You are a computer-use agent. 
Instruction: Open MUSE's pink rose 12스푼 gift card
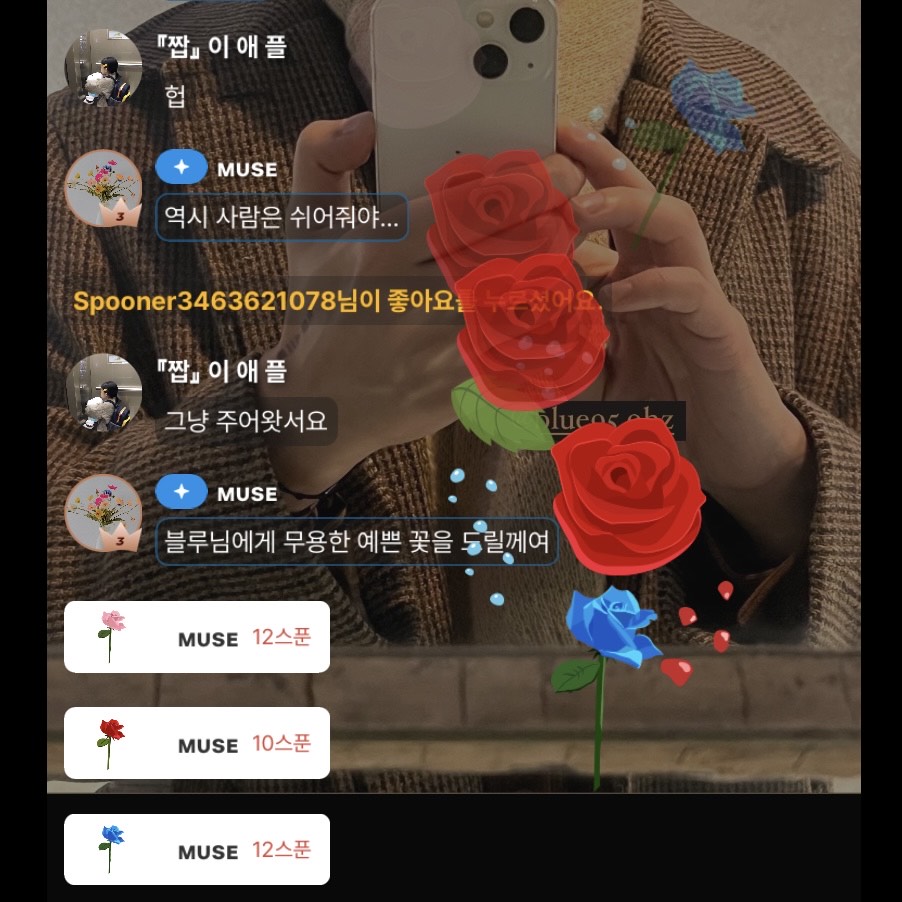[197, 637]
